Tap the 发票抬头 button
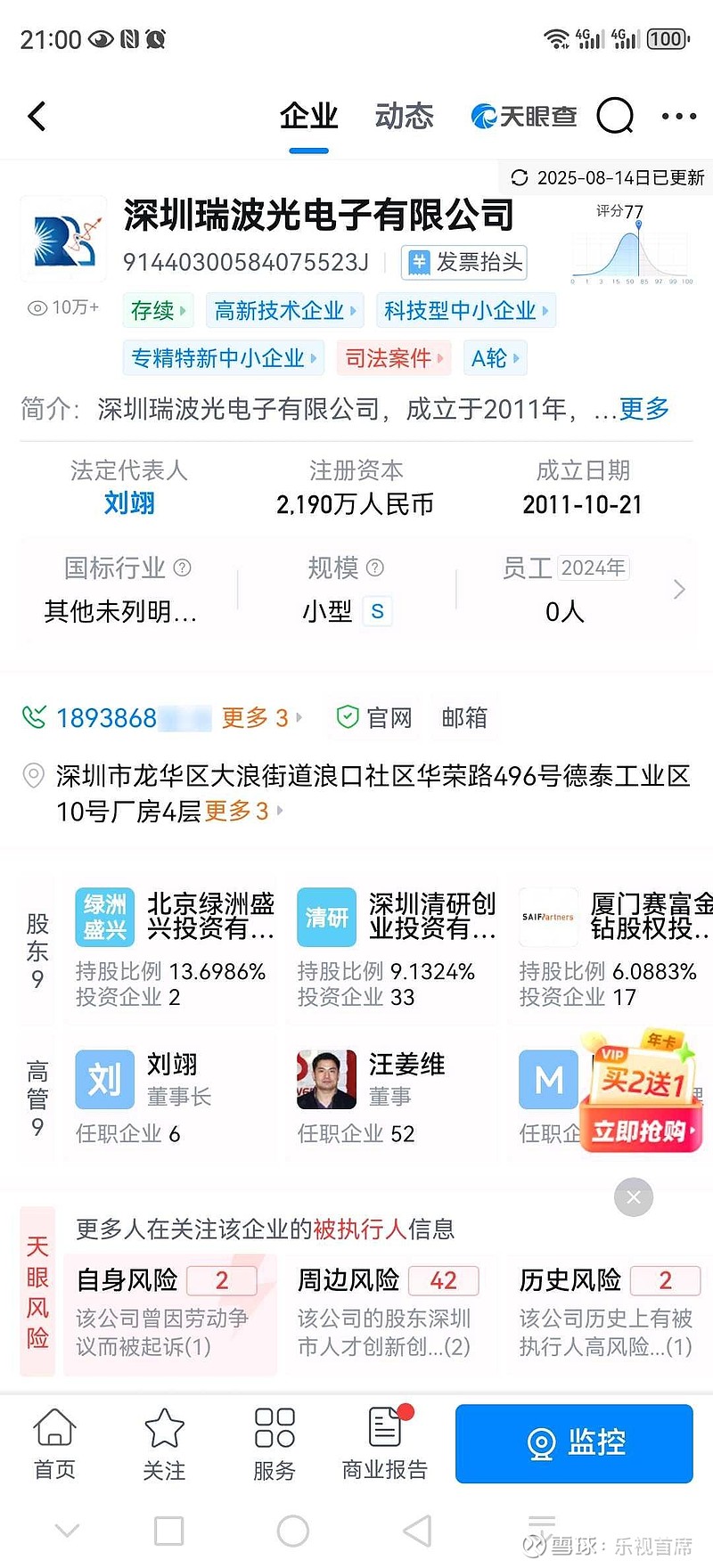 pos(464,262)
